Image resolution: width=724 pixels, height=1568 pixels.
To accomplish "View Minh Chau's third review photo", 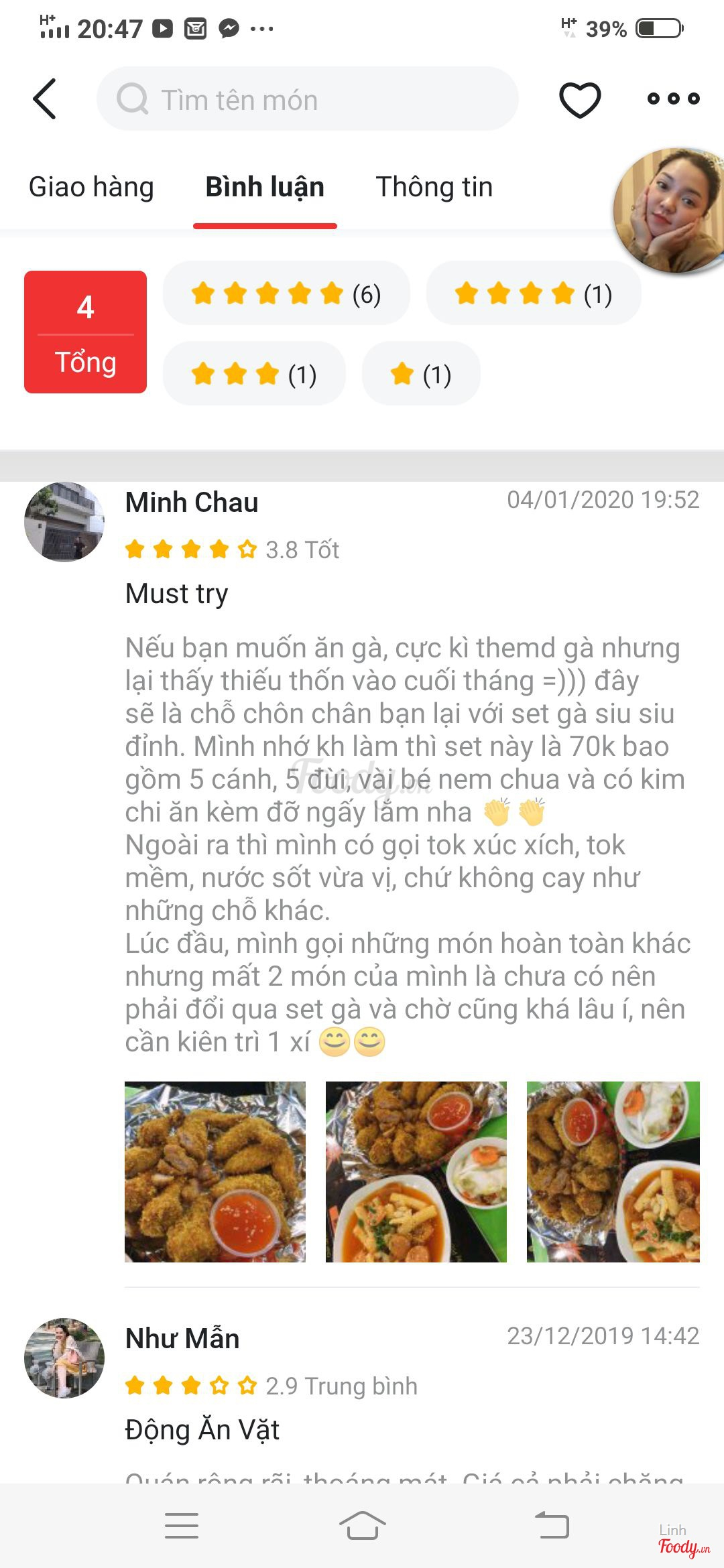I will [613, 1171].
